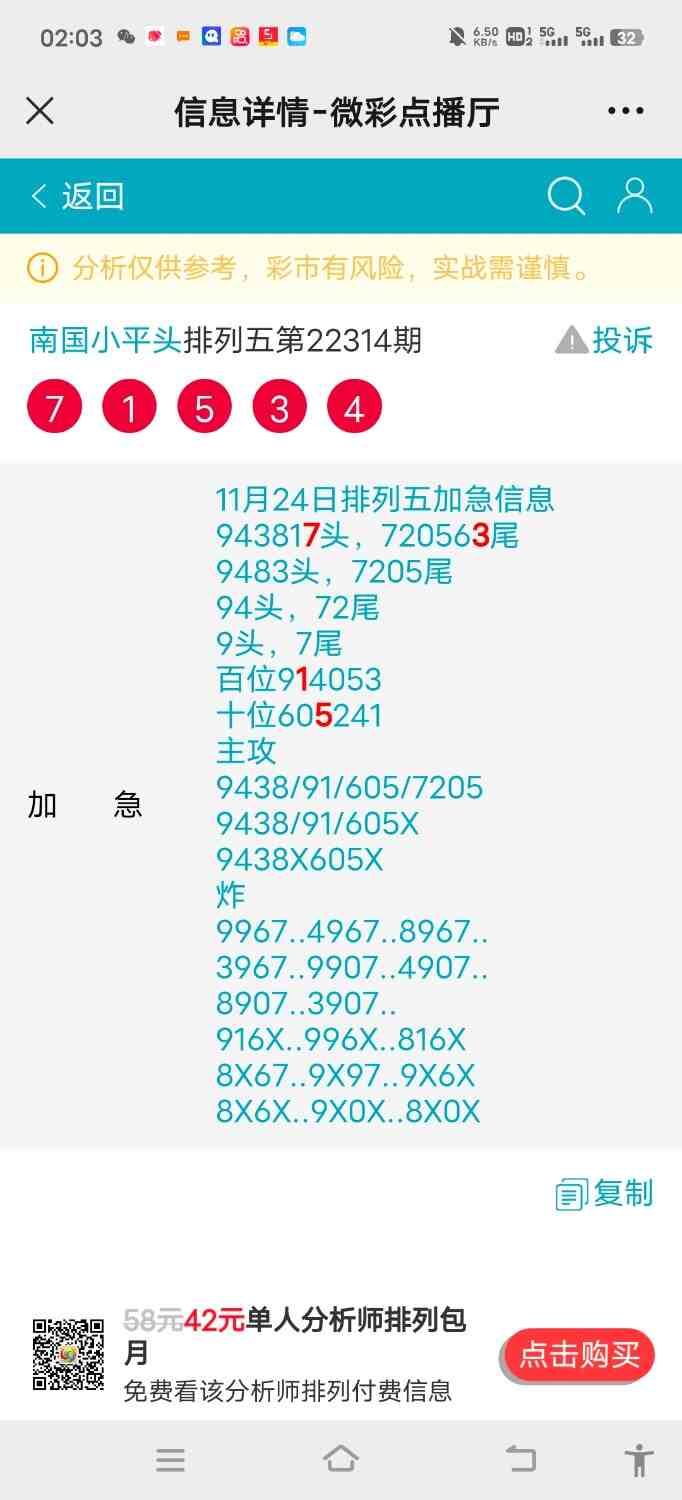Copy the content with 复制
The width and height of the screenshot is (682, 1500).
point(605,1193)
